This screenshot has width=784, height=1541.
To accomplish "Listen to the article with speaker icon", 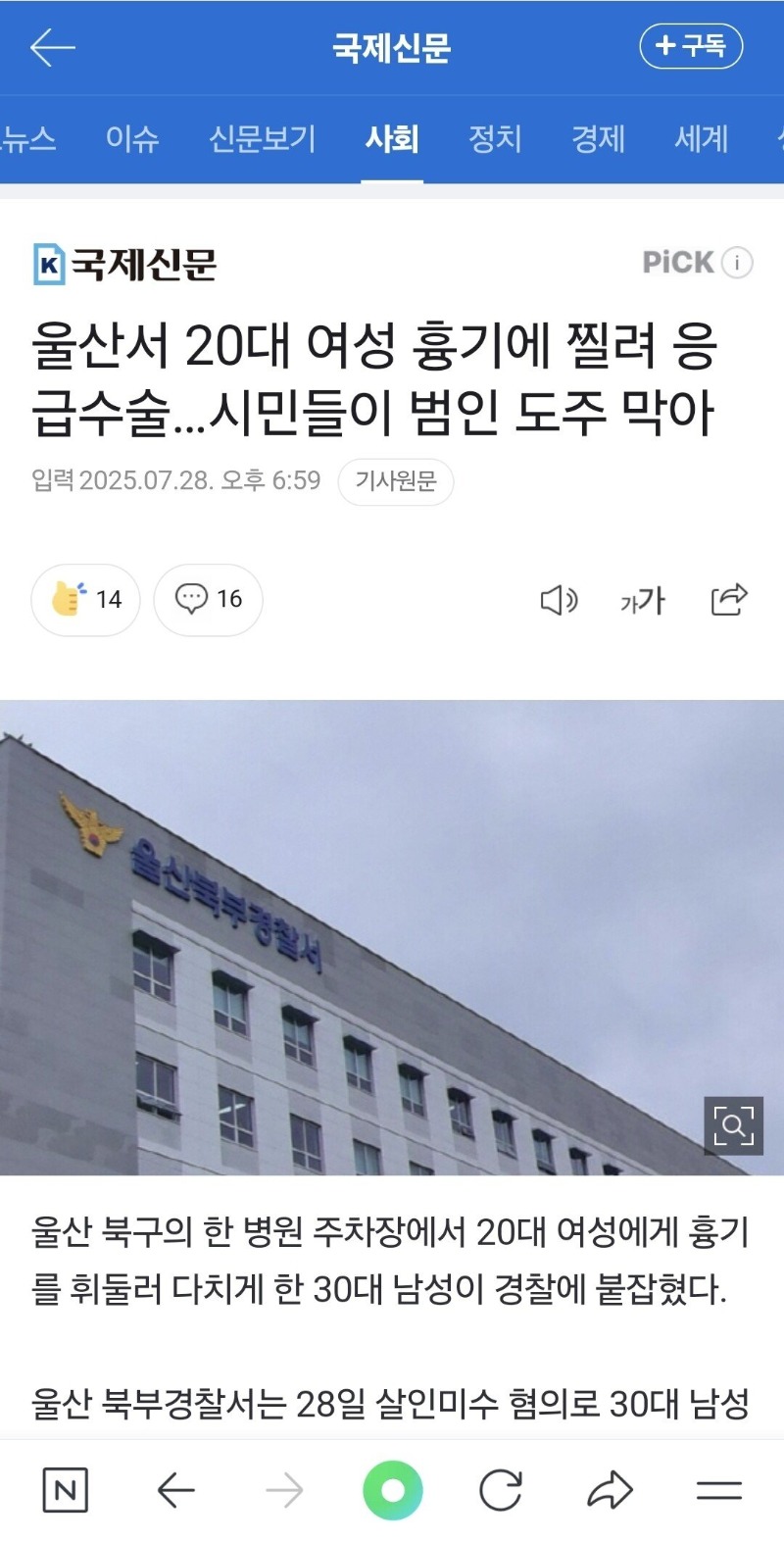I will click(x=559, y=600).
